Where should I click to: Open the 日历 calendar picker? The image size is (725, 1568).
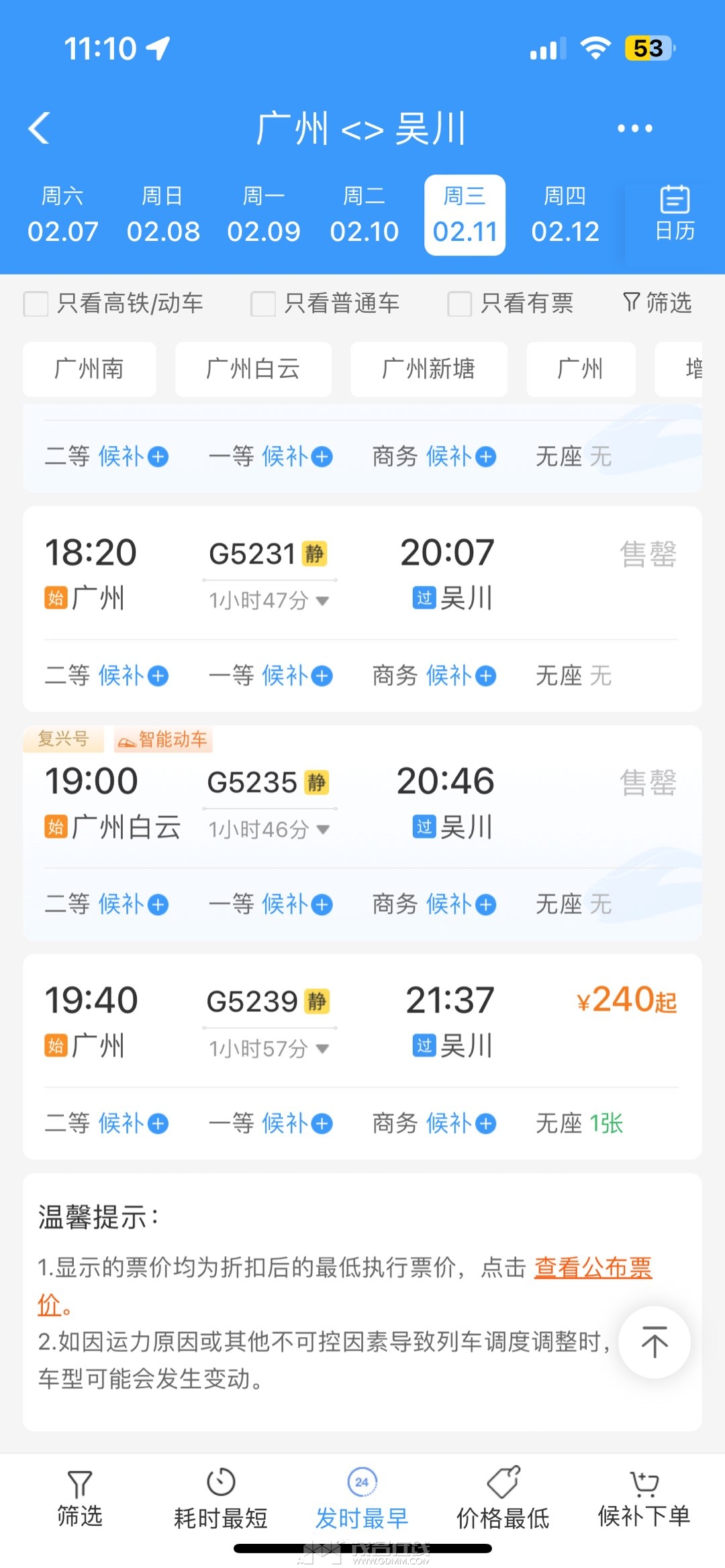tap(674, 214)
